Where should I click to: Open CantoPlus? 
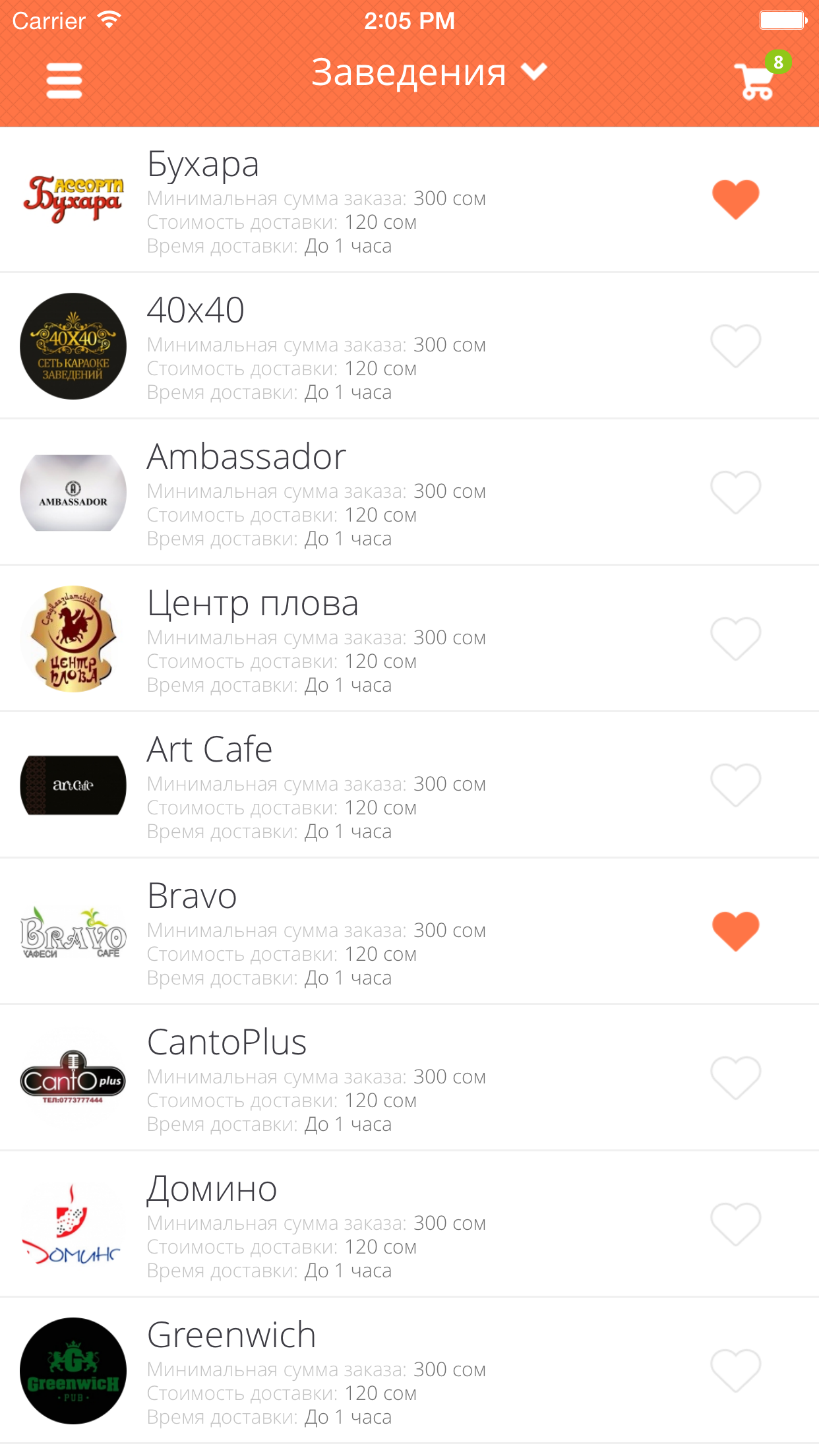tap(409, 1078)
